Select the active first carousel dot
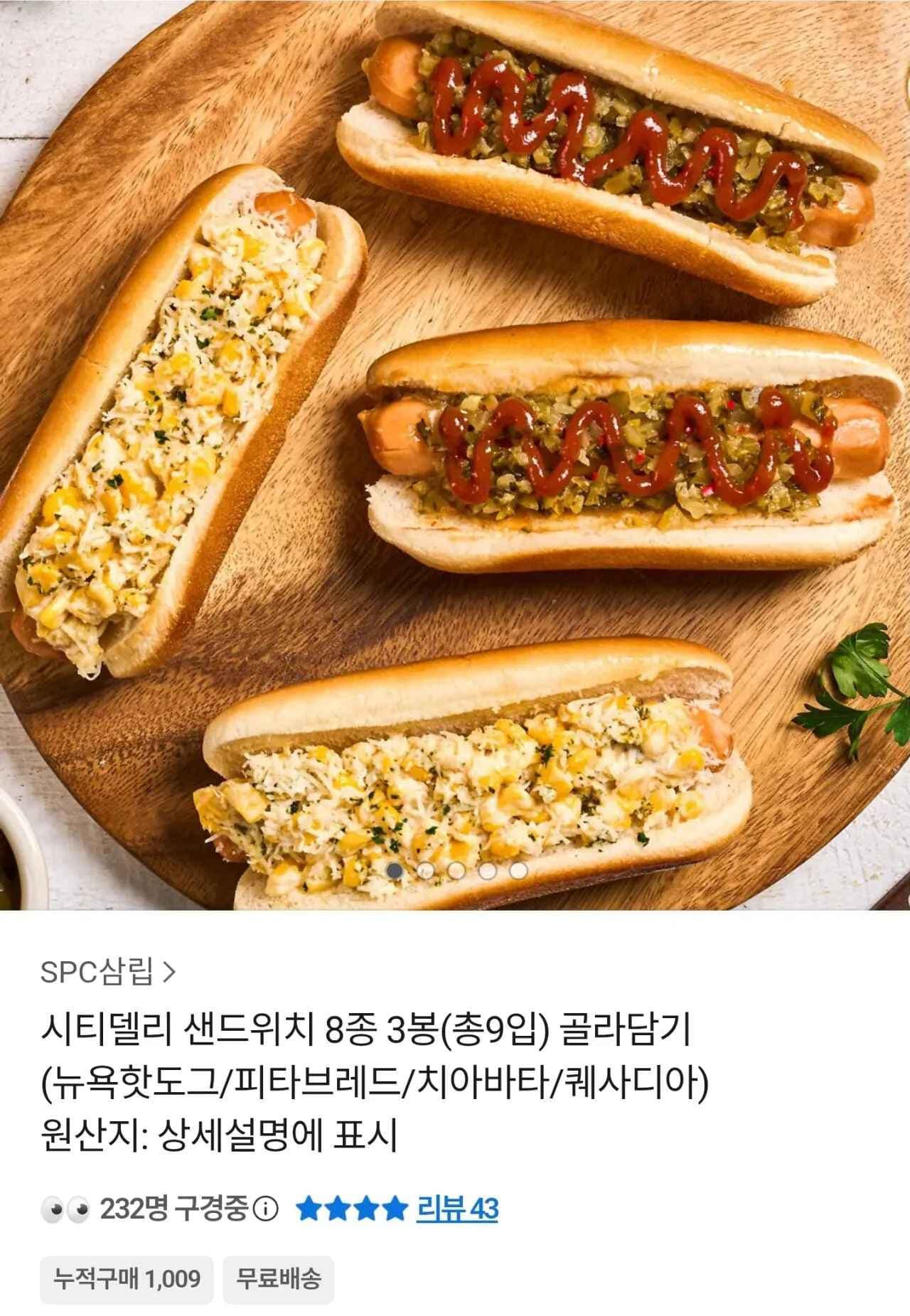 coord(395,870)
